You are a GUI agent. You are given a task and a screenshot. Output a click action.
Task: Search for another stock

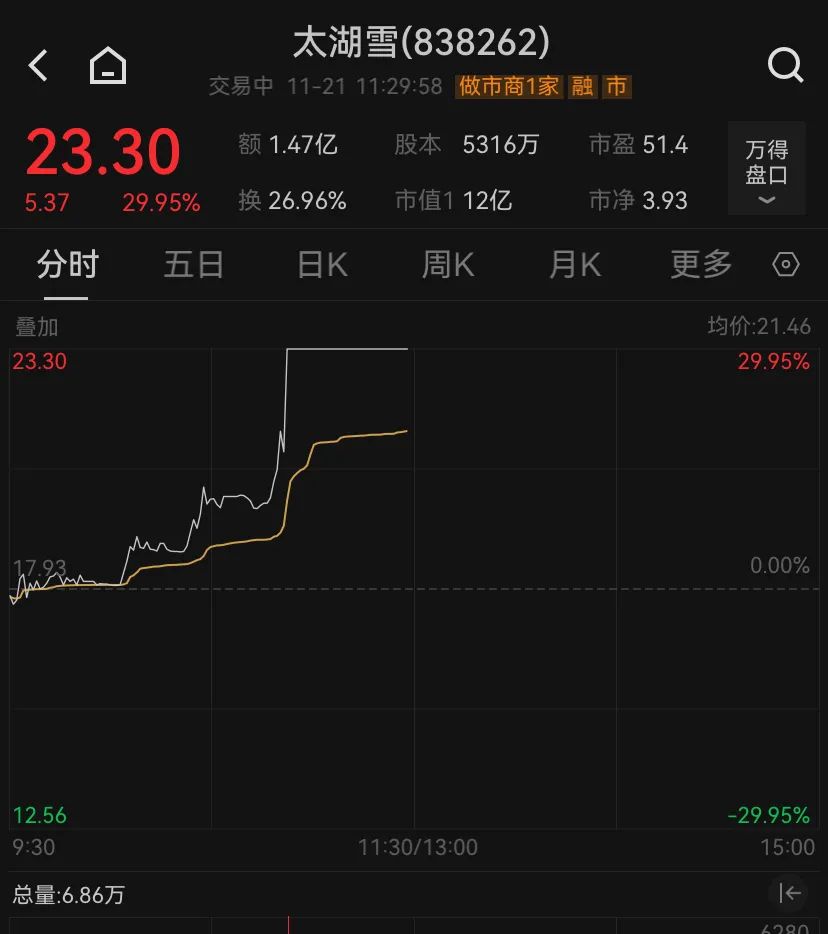pos(785,66)
